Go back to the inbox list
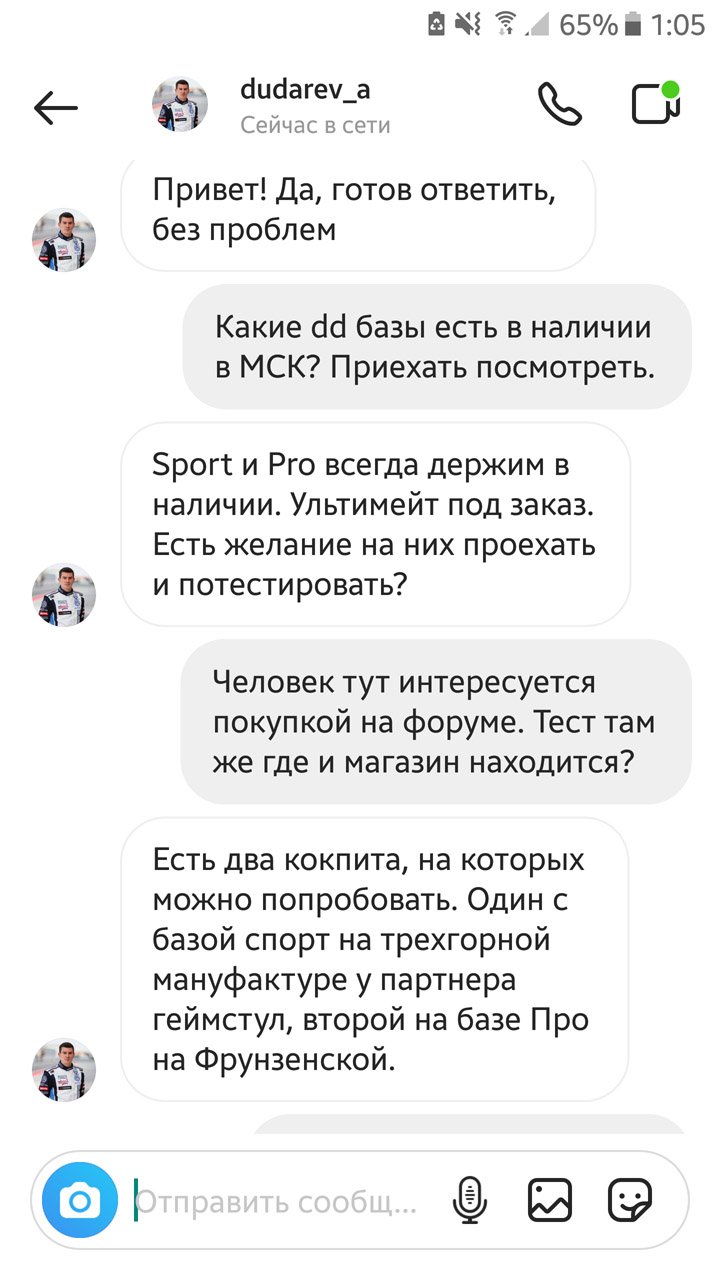Screen dimensions: 720x1280 click(x=56, y=107)
